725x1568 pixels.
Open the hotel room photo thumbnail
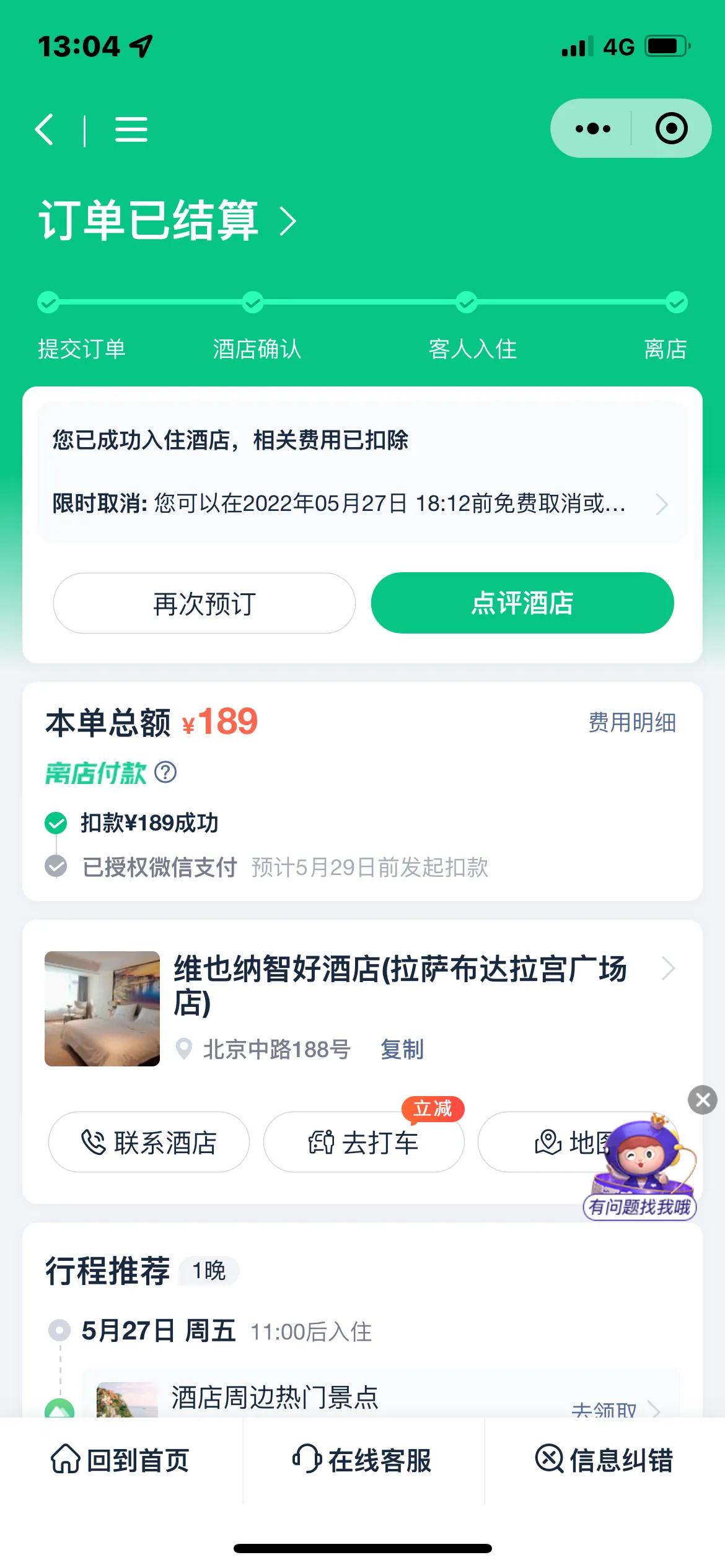pos(102,1009)
